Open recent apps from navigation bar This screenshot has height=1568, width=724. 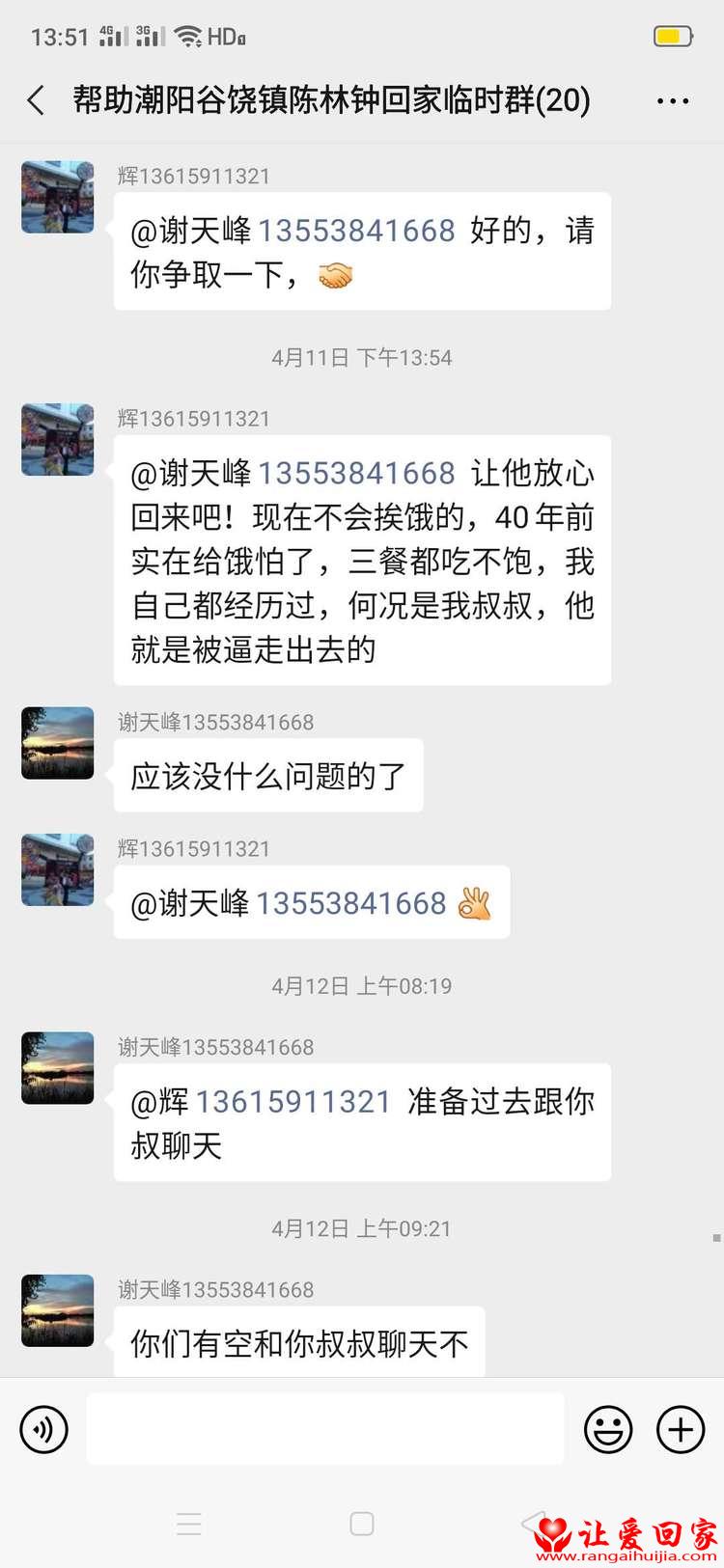click(x=189, y=1524)
